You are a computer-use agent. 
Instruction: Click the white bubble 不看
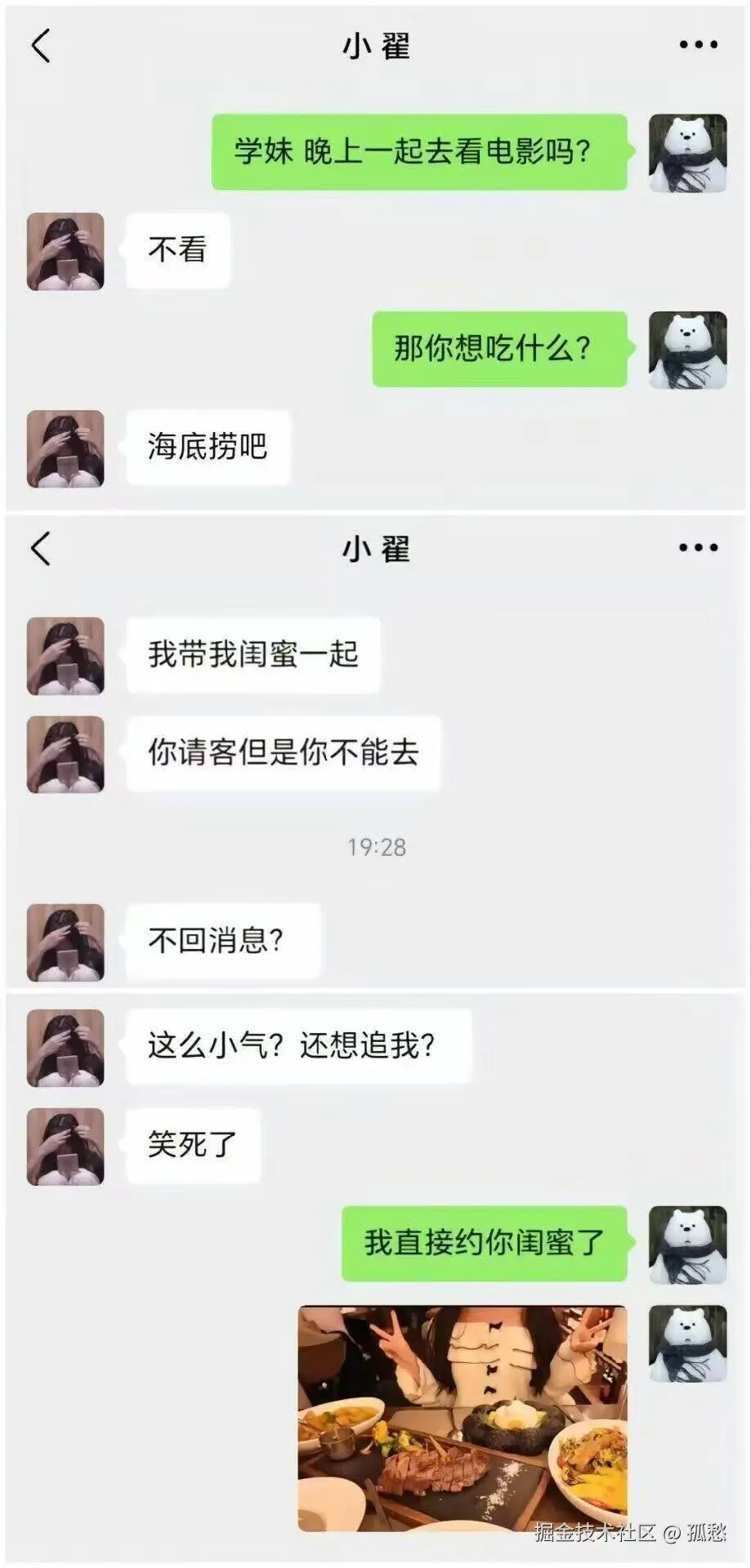click(178, 251)
